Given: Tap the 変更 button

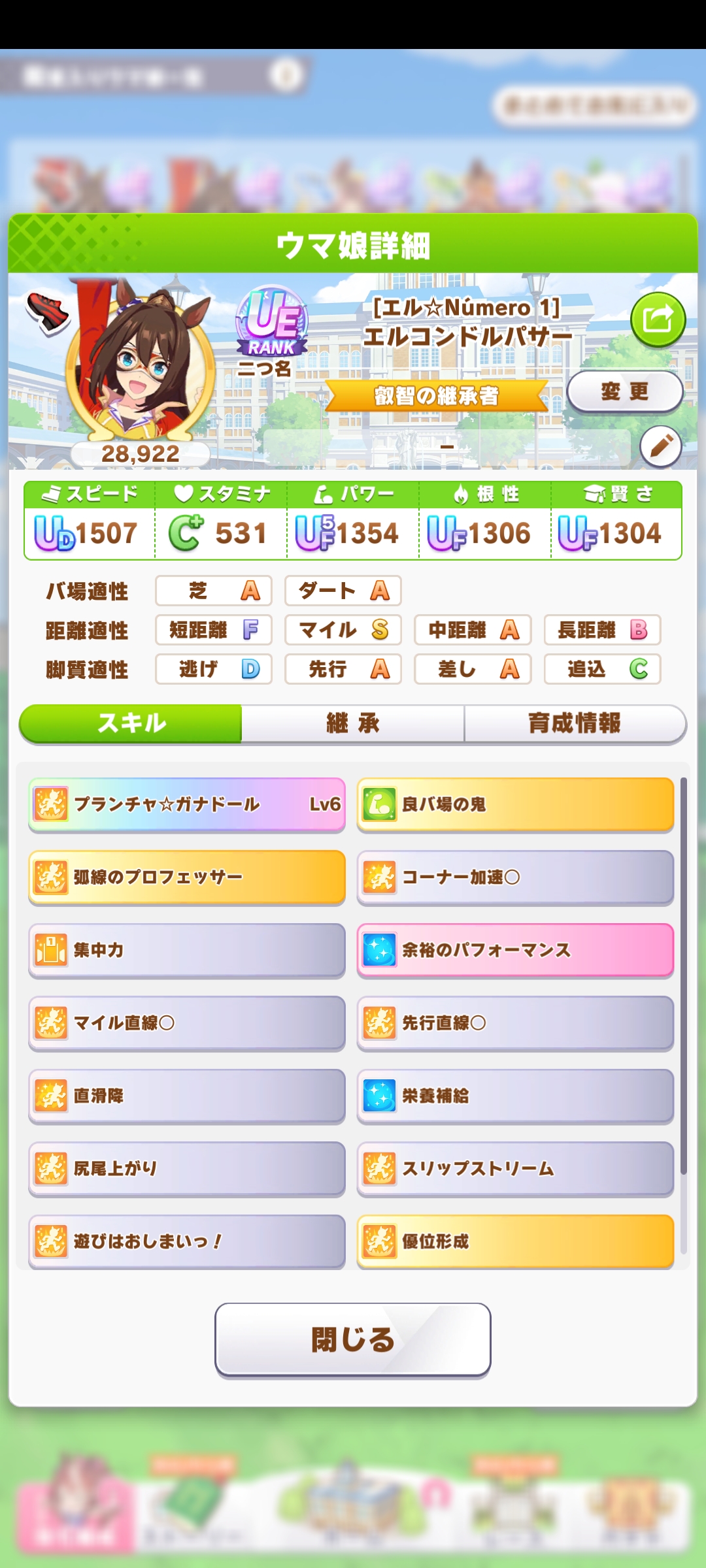Looking at the screenshot, I should click(x=624, y=391).
